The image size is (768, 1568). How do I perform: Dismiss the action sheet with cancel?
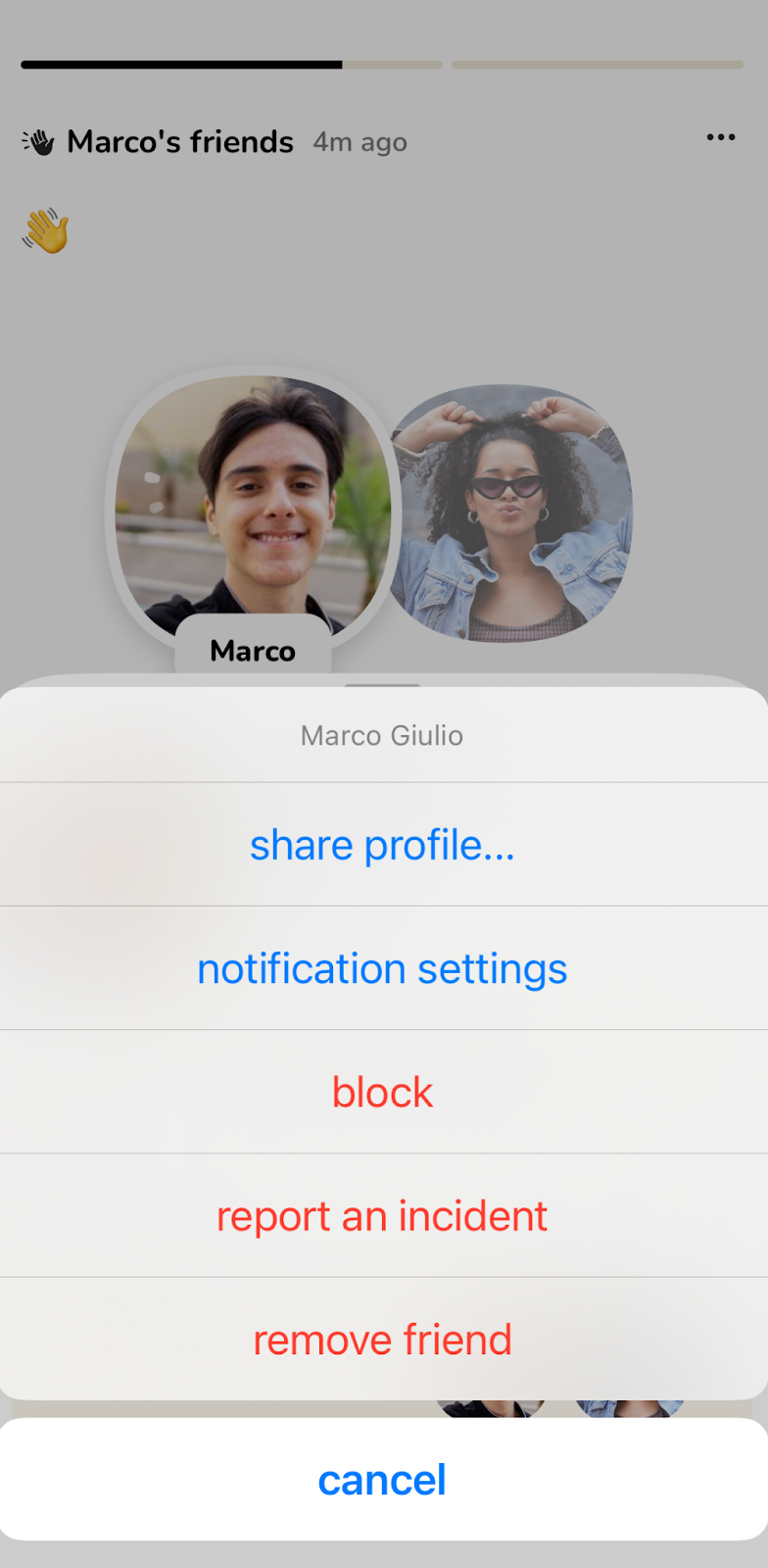382,1480
